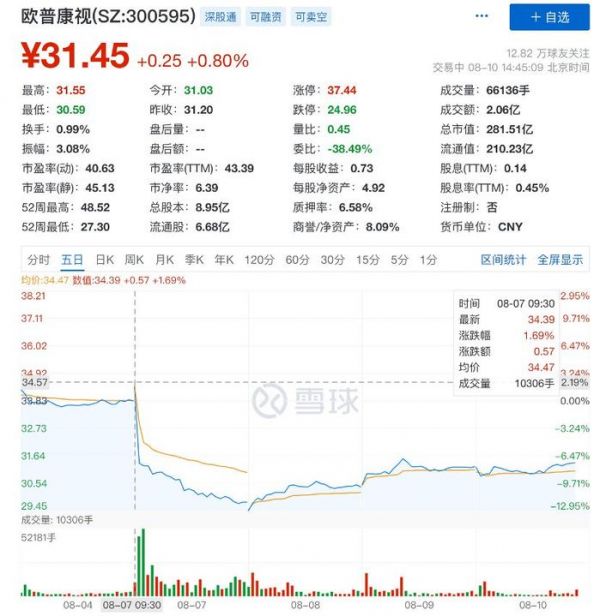Screen dimensions: 600x616
Task: Choose the 30分 interval chart
Action: 332,259
